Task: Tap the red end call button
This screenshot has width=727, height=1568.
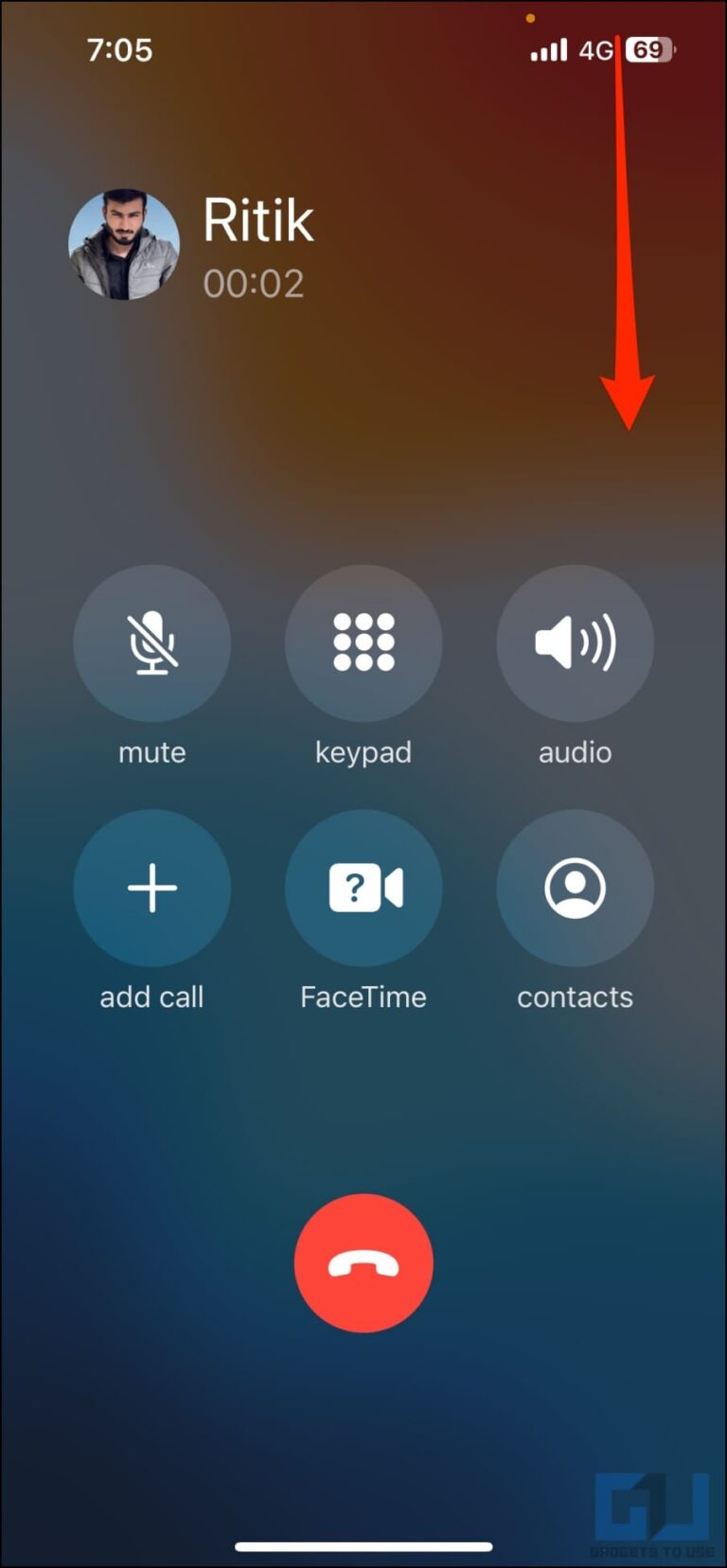Action: click(x=363, y=1262)
